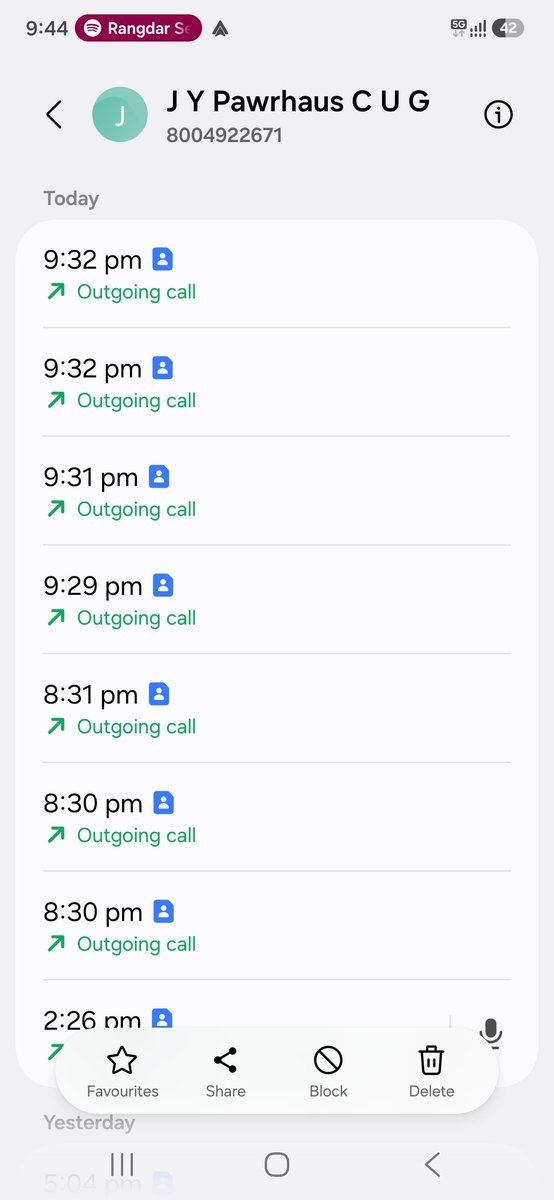This screenshot has width=554, height=1200.
Task: Open recent apps from navigation bar
Action: point(122,1164)
